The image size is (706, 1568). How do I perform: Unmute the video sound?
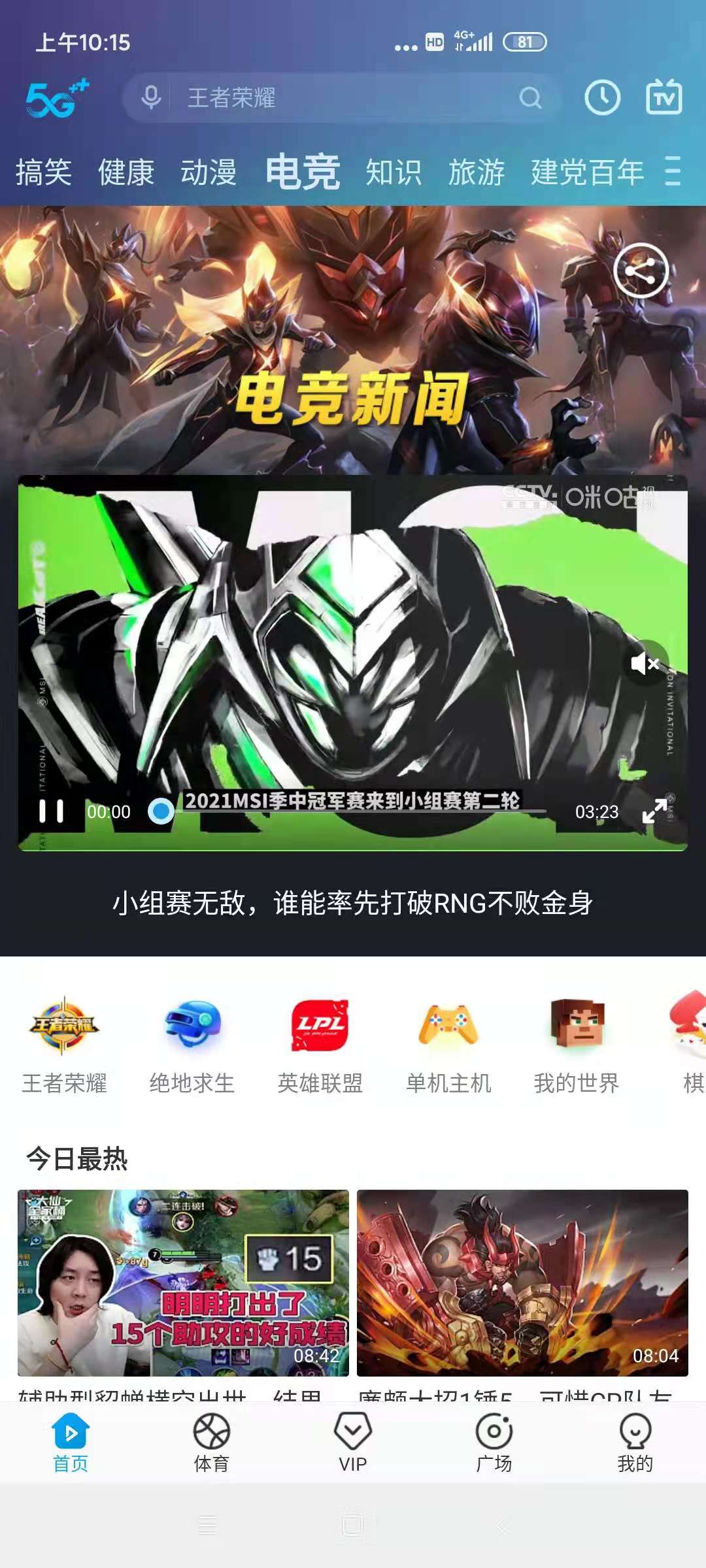[645, 664]
